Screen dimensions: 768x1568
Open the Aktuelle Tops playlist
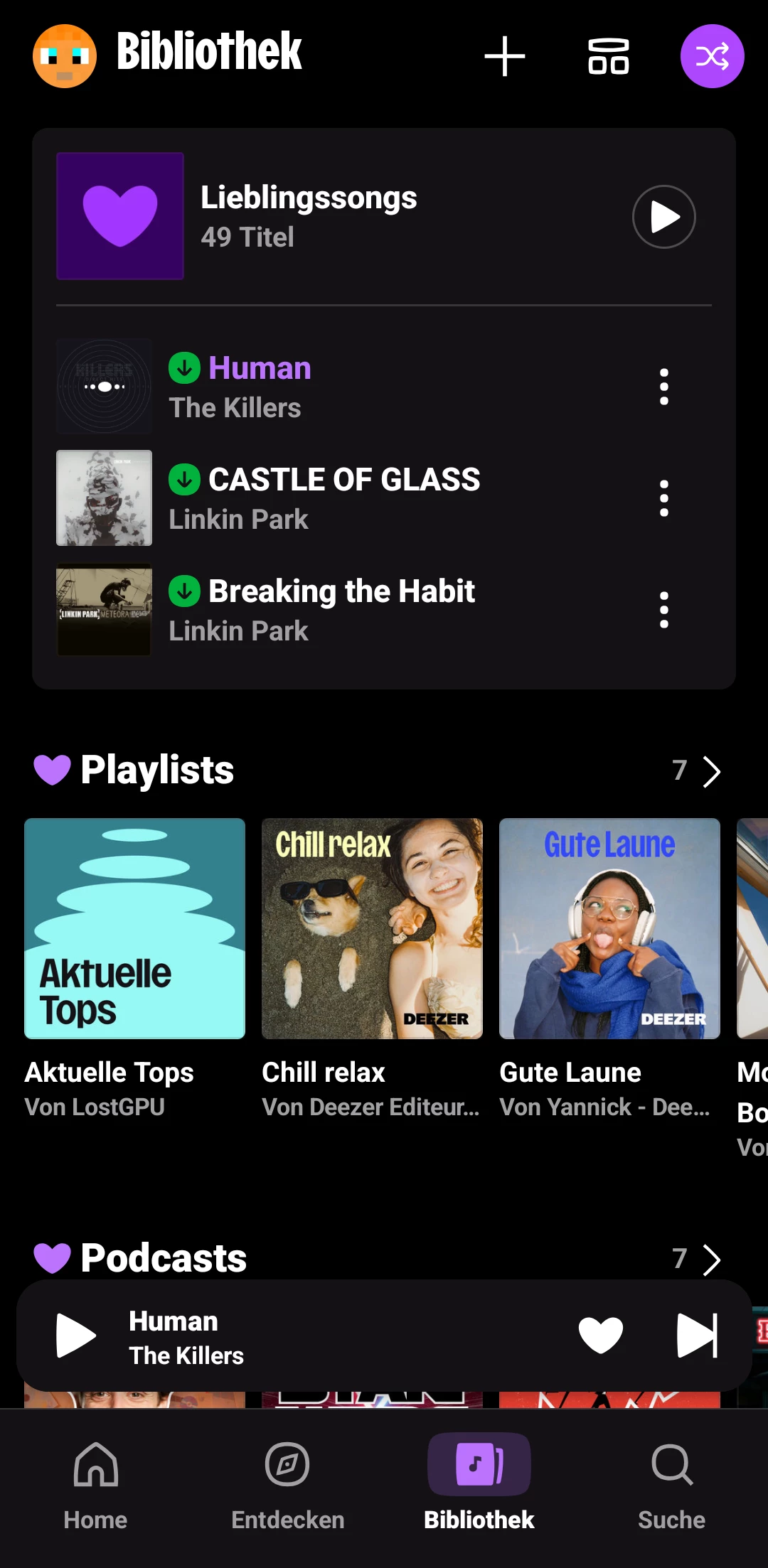point(134,928)
